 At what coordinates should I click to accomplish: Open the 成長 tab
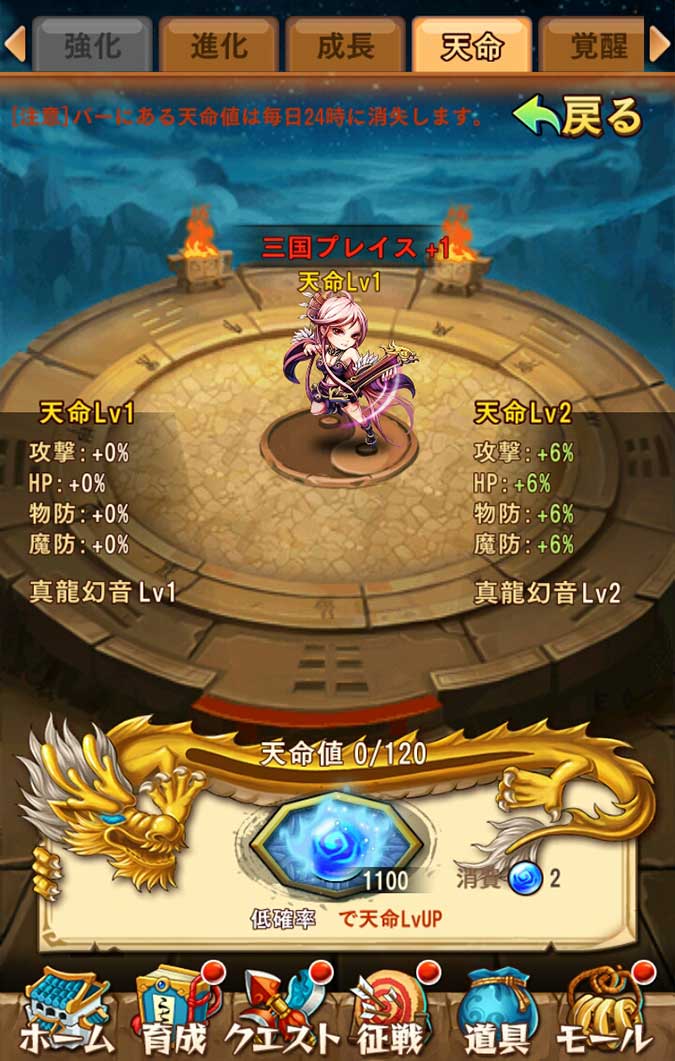click(346, 44)
